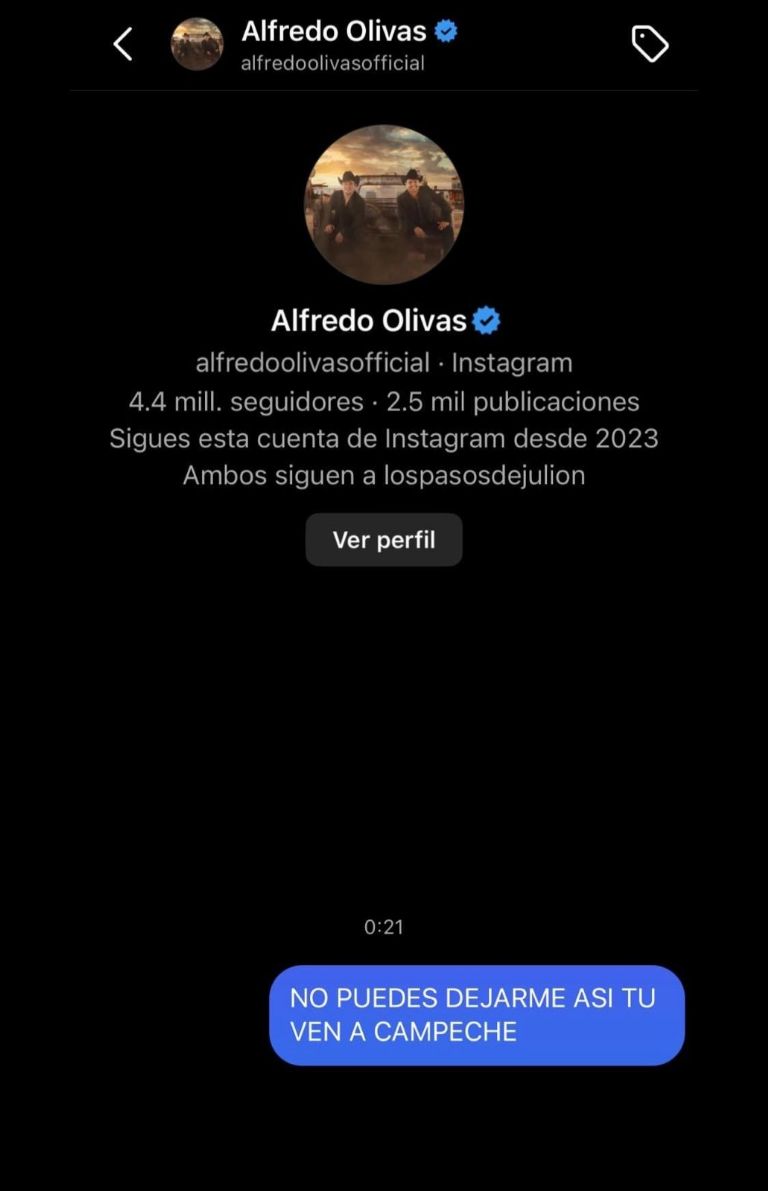
Task: Open the label tag icon
Action: coord(650,44)
